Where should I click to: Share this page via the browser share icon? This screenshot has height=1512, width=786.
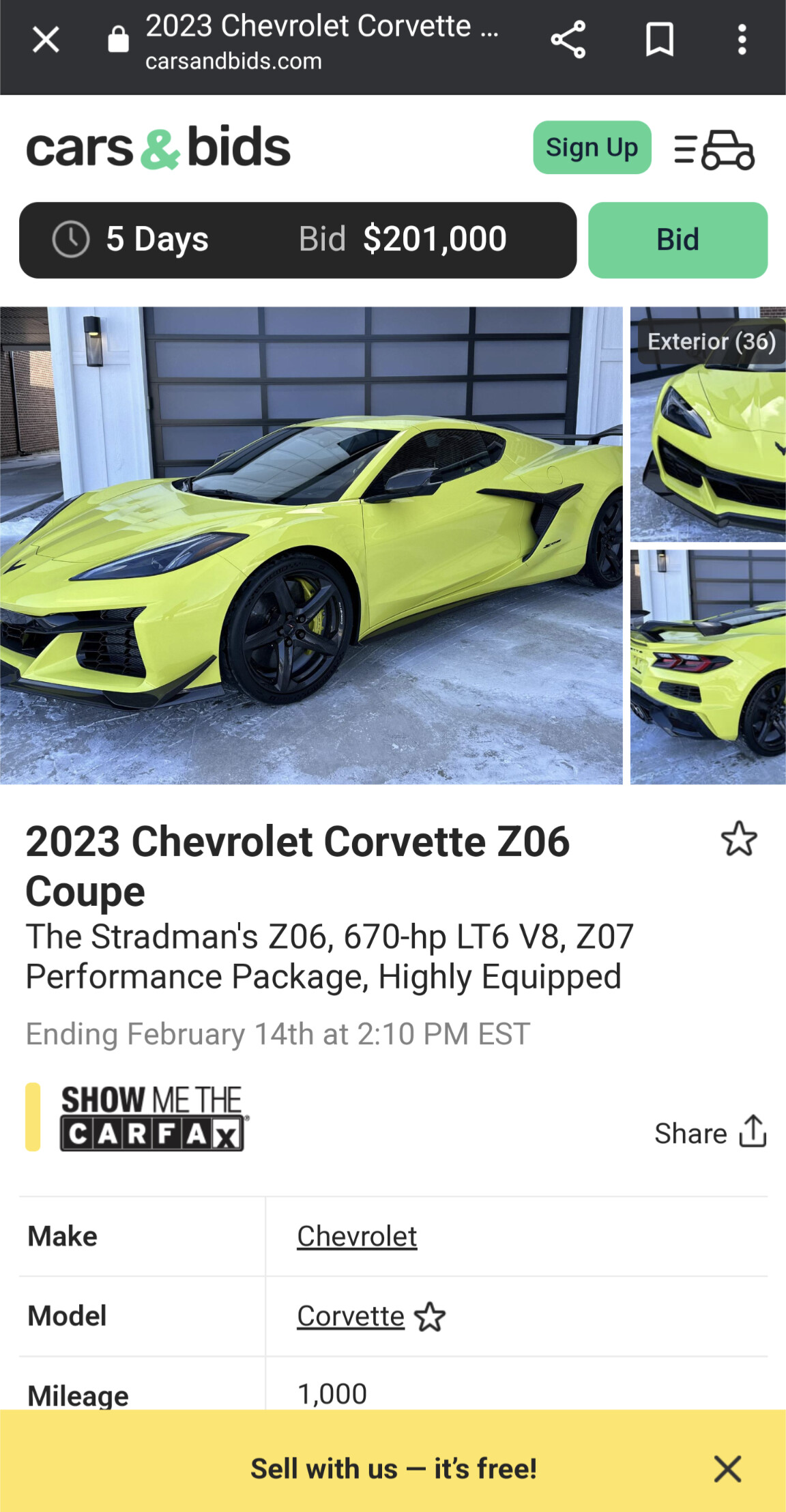click(x=568, y=40)
